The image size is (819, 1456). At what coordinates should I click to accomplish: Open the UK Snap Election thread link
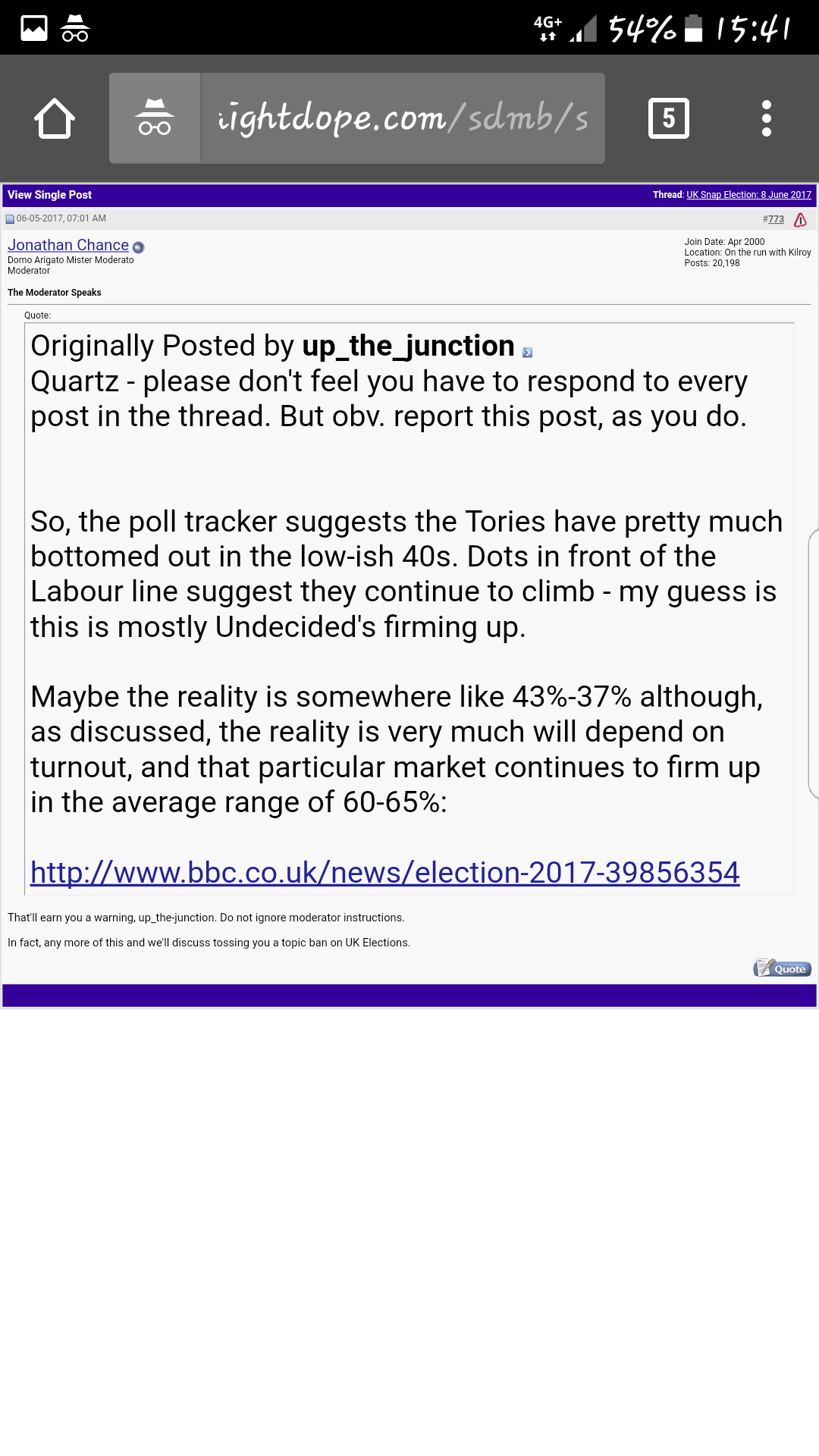(748, 195)
